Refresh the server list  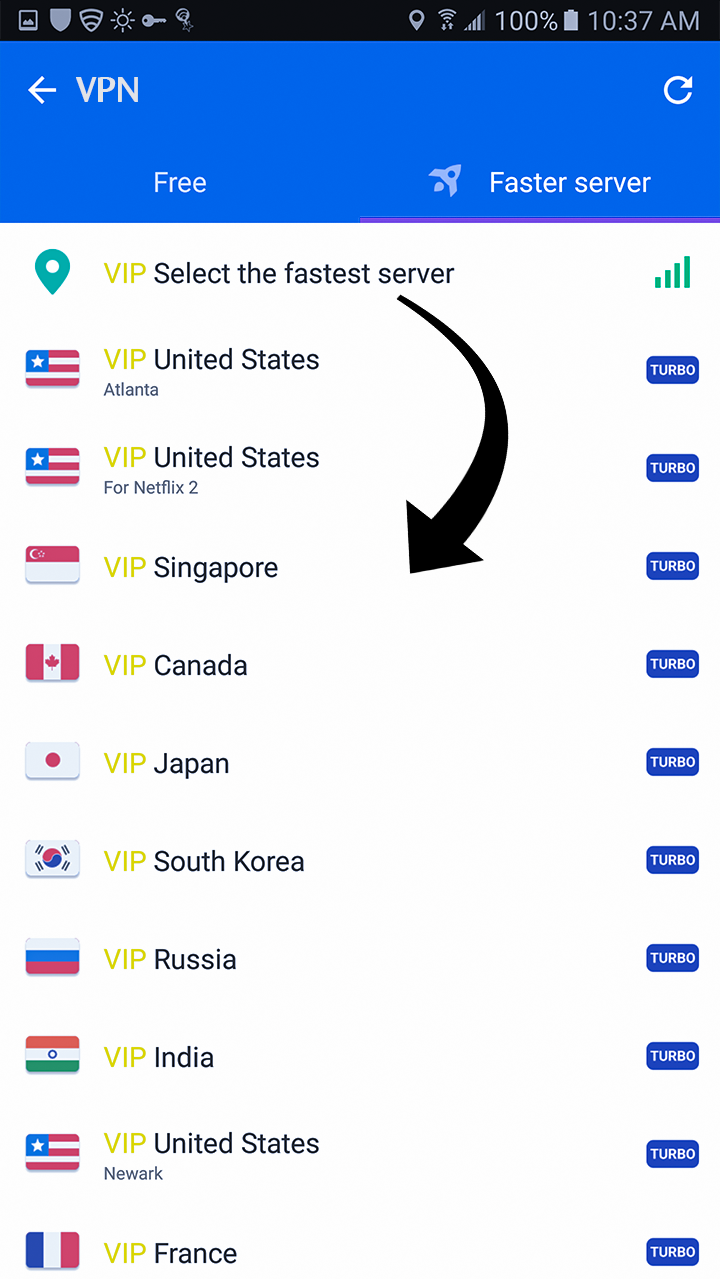[x=678, y=90]
